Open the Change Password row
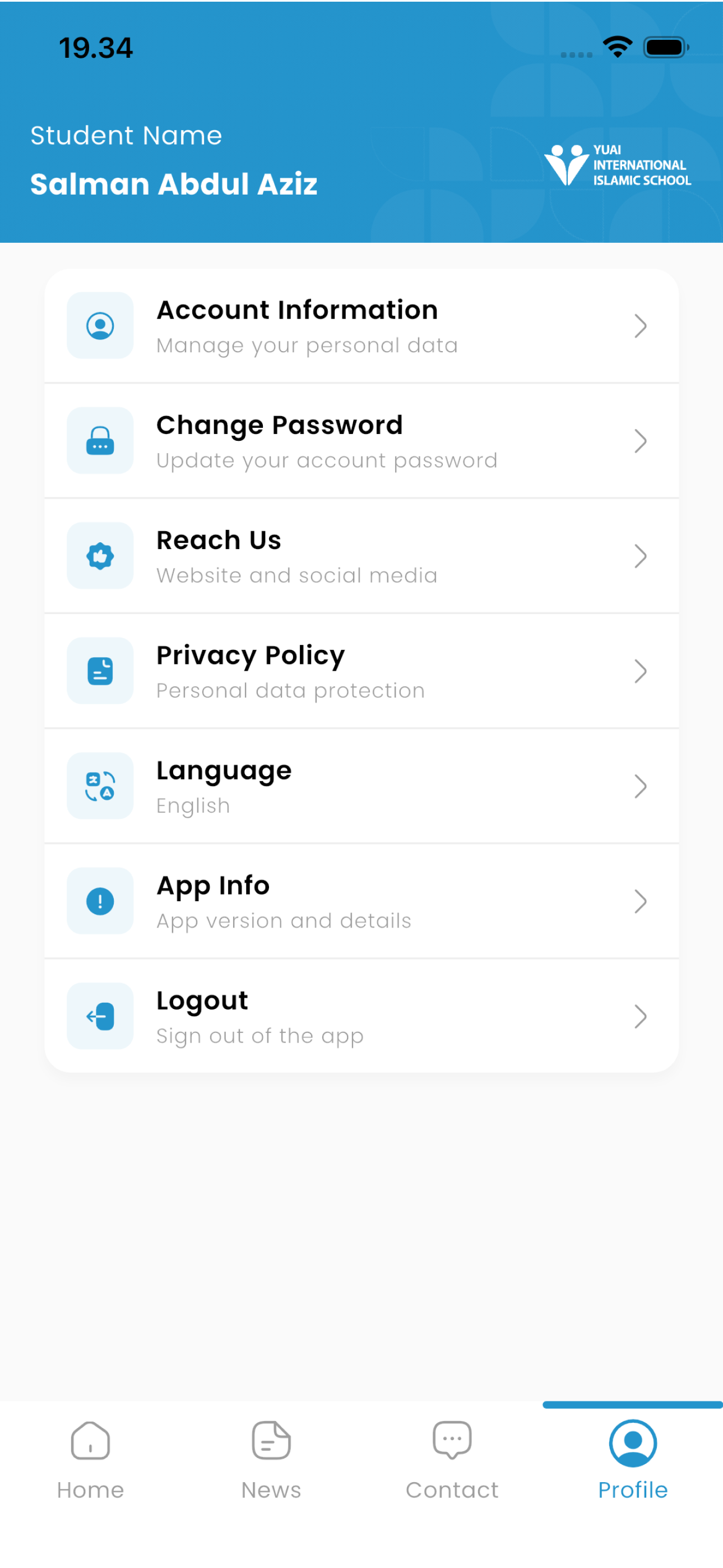Image resolution: width=723 pixels, height=1568 pixels. pos(361,441)
